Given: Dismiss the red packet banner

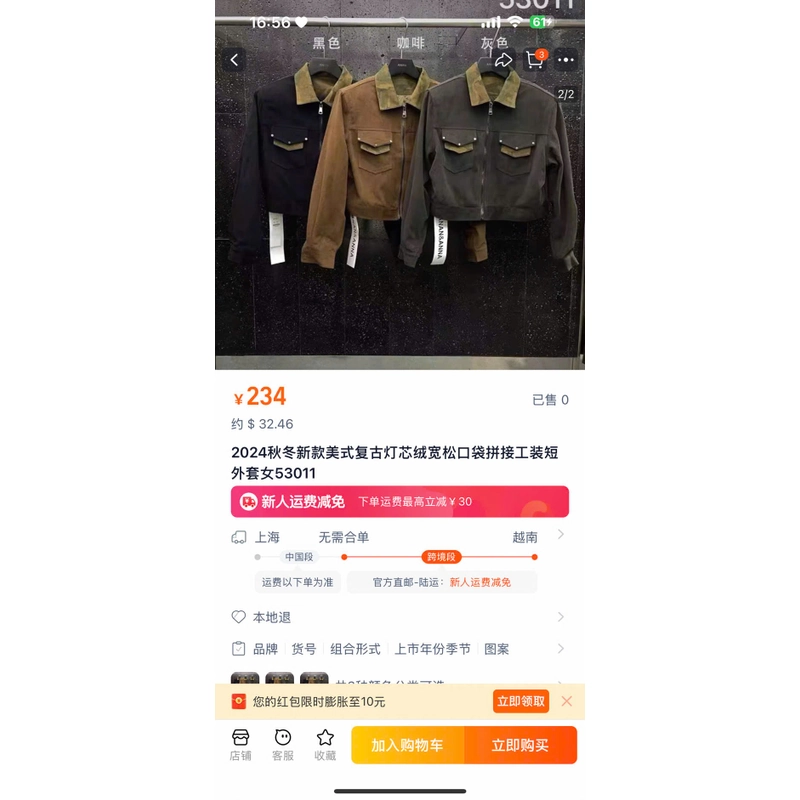Looking at the screenshot, I should 566,701.
